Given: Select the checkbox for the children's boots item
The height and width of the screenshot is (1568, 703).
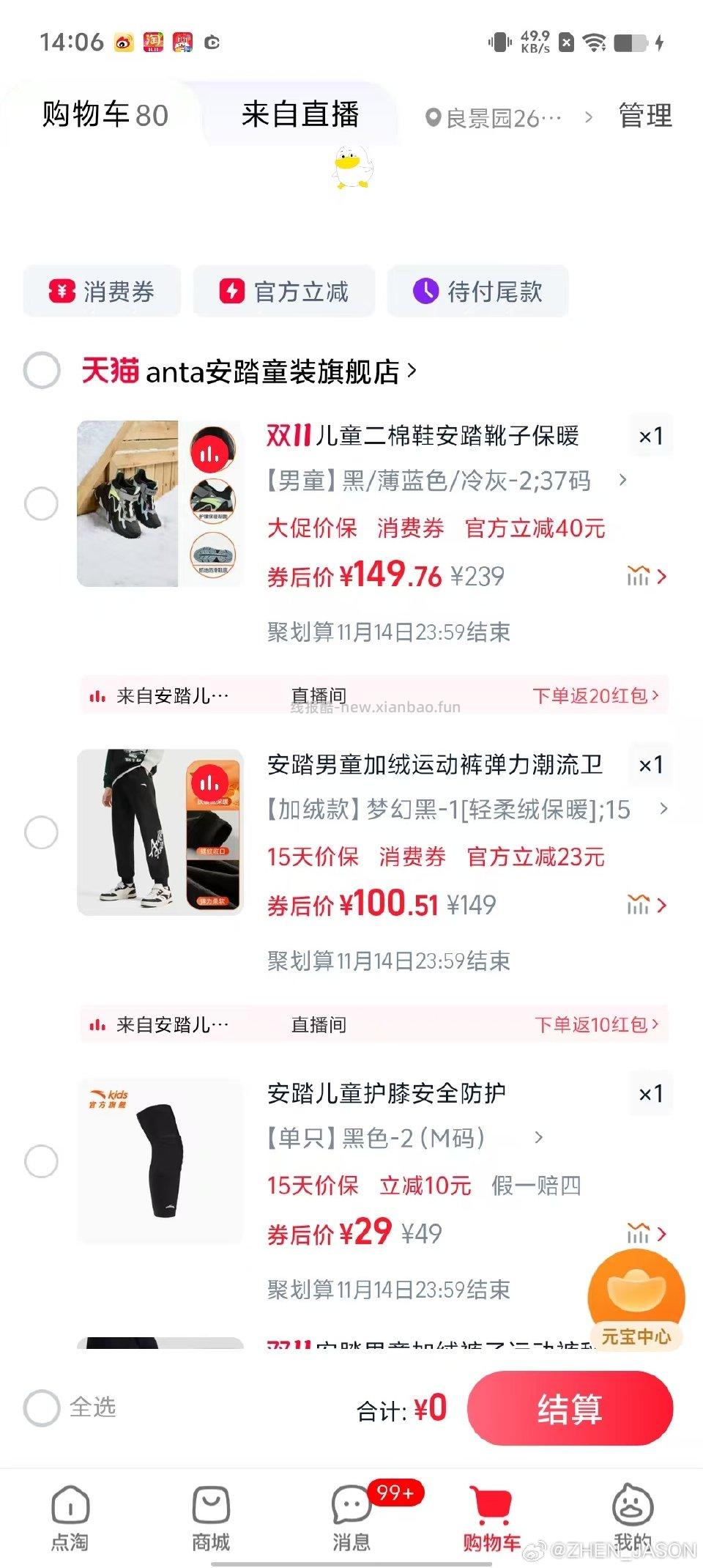Looking at the screenshot, I should pyautogui.click(x=42, y=503).
